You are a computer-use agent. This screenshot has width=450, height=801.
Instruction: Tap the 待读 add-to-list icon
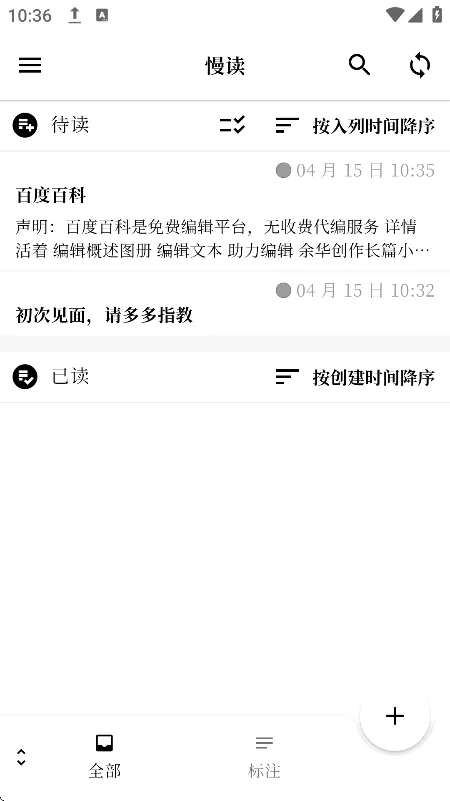25,125
